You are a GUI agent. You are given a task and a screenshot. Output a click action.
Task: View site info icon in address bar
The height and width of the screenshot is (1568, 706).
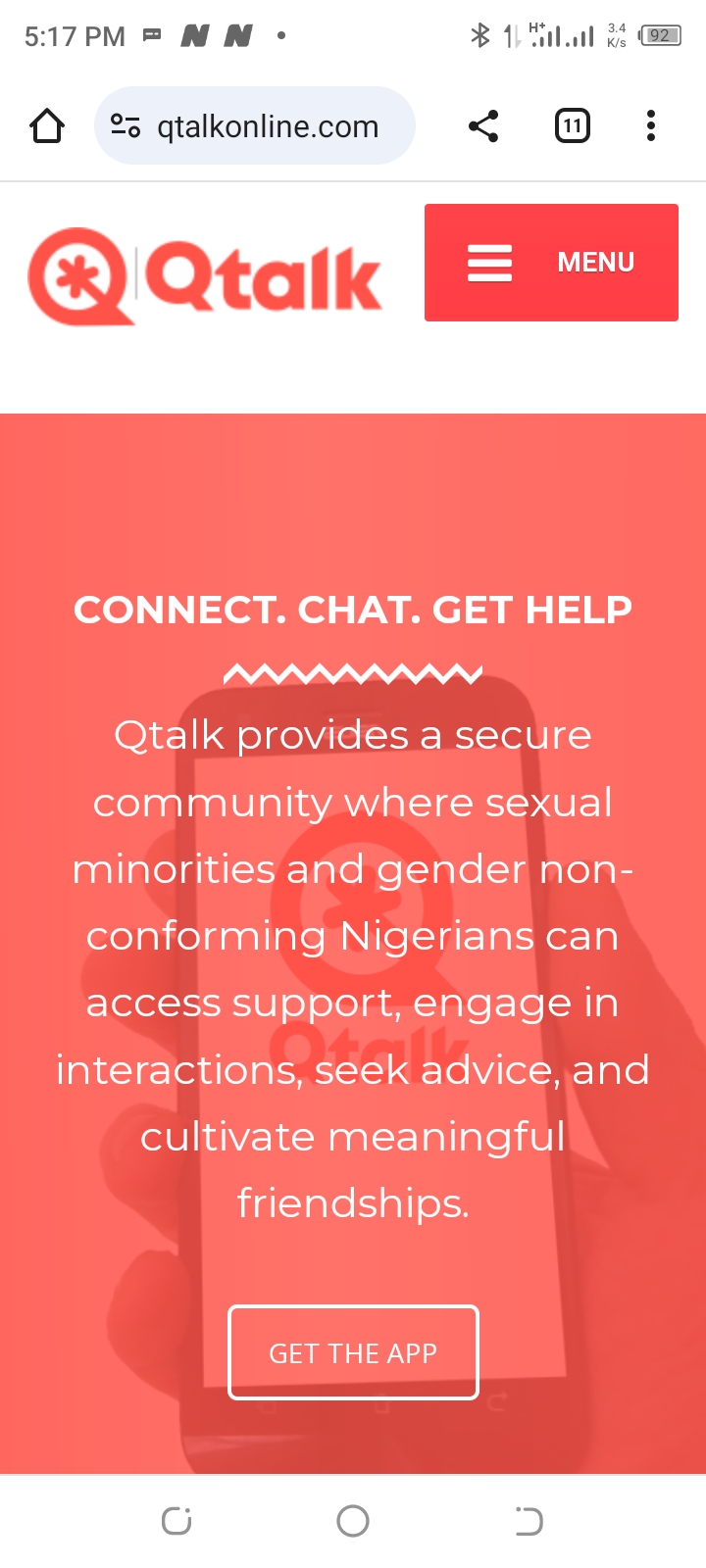click(x=126, y=126)
